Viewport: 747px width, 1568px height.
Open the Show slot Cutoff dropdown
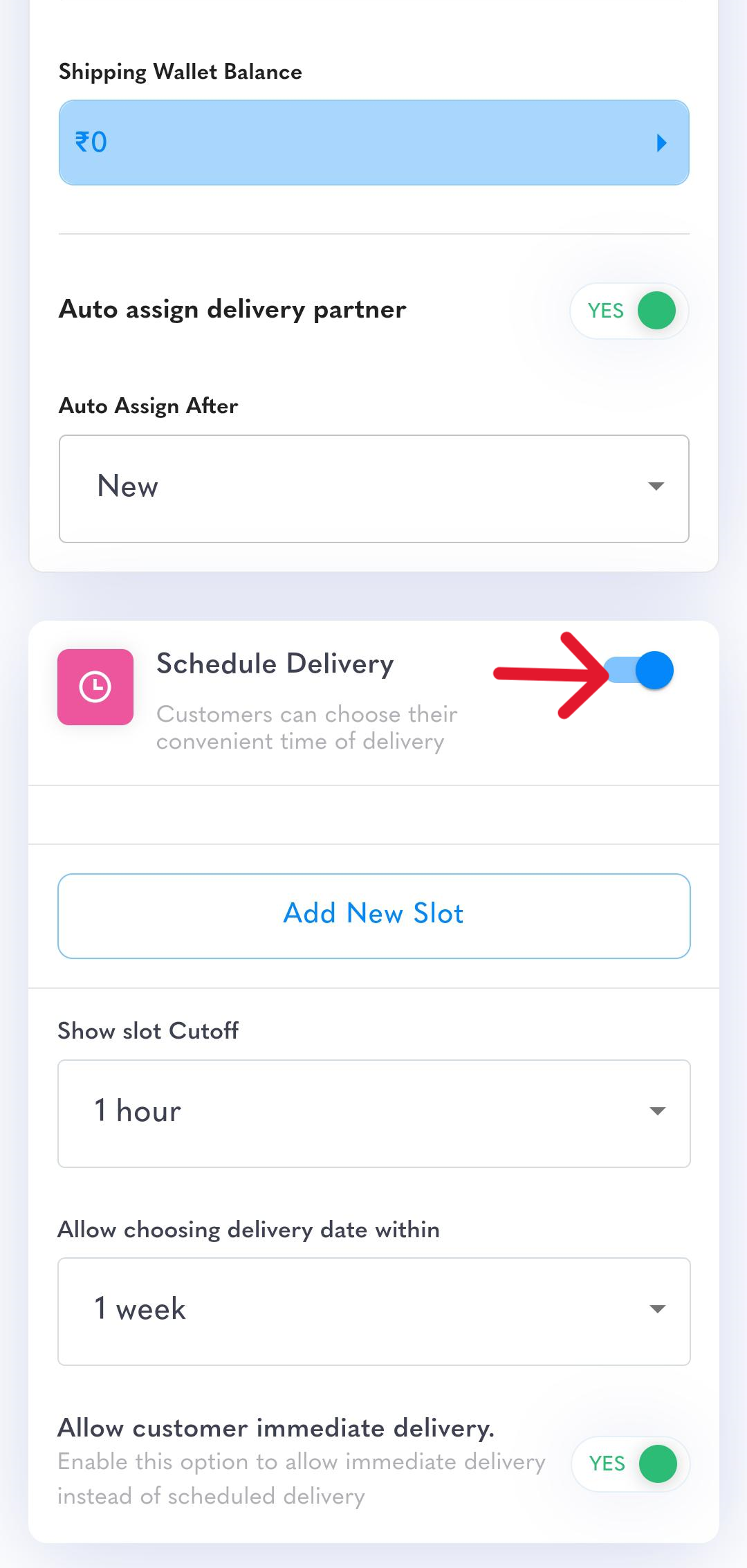click(x=373, y=1113)
